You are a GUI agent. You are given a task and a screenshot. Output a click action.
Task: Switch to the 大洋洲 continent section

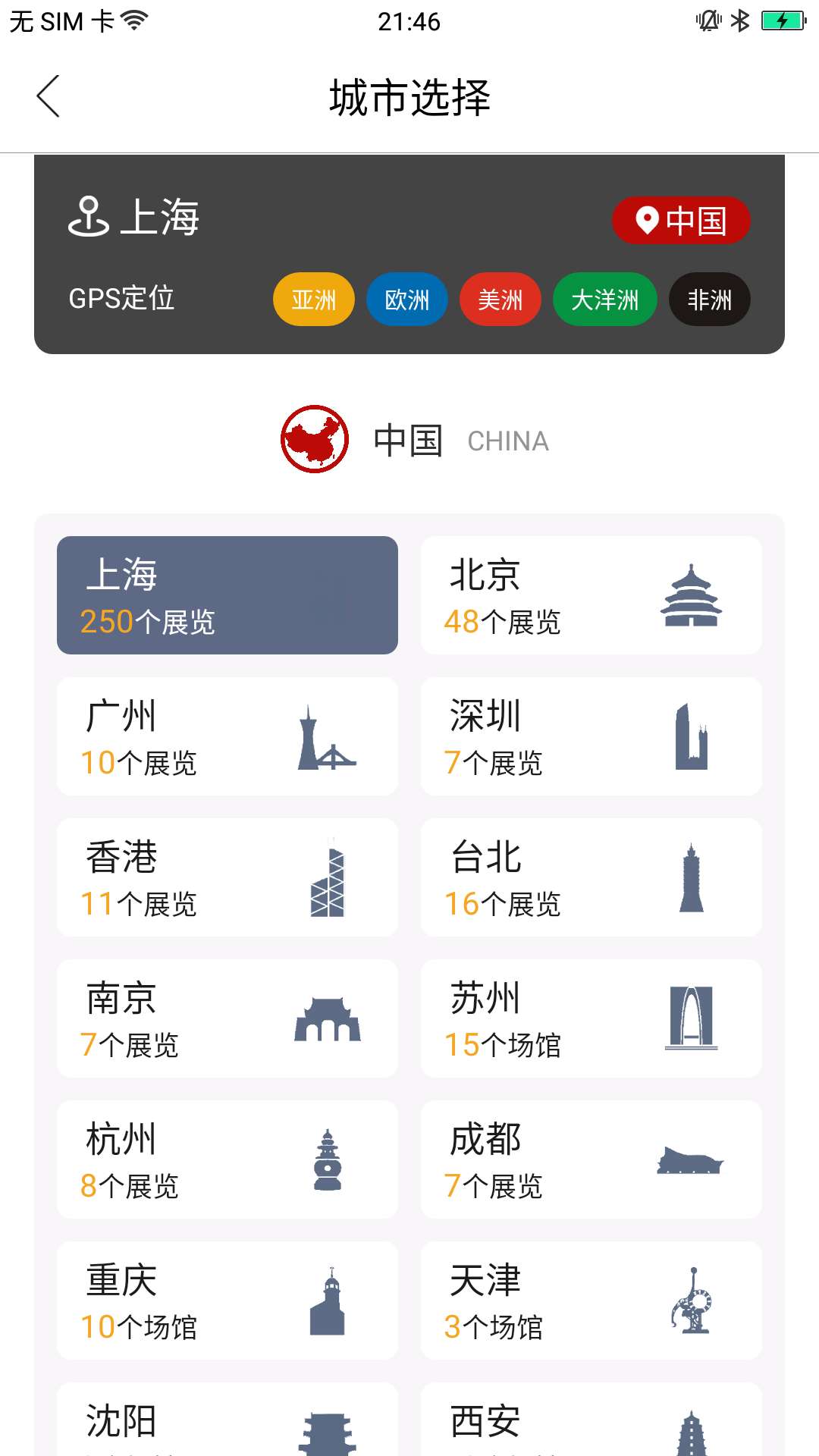pyautogui.click(x=604, y=300)
